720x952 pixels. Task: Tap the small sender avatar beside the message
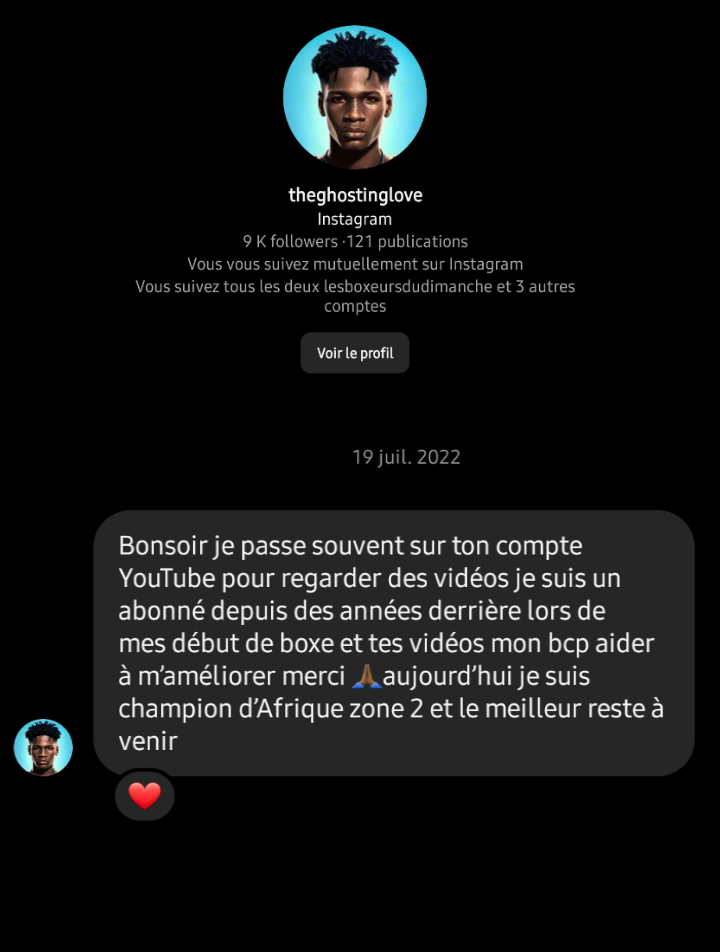pos(43,747)
